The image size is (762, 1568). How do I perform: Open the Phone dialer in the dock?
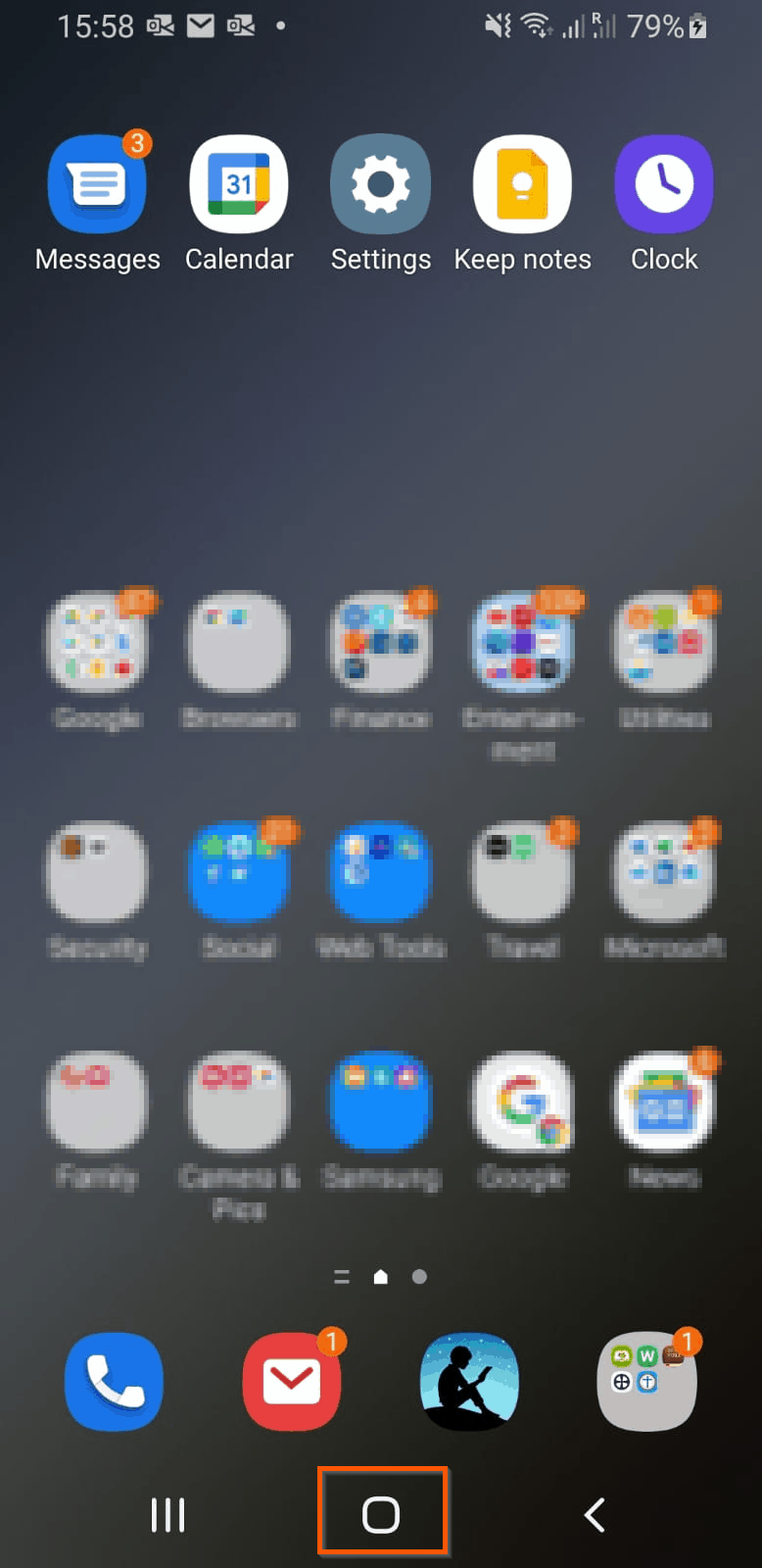[114, 1382]
